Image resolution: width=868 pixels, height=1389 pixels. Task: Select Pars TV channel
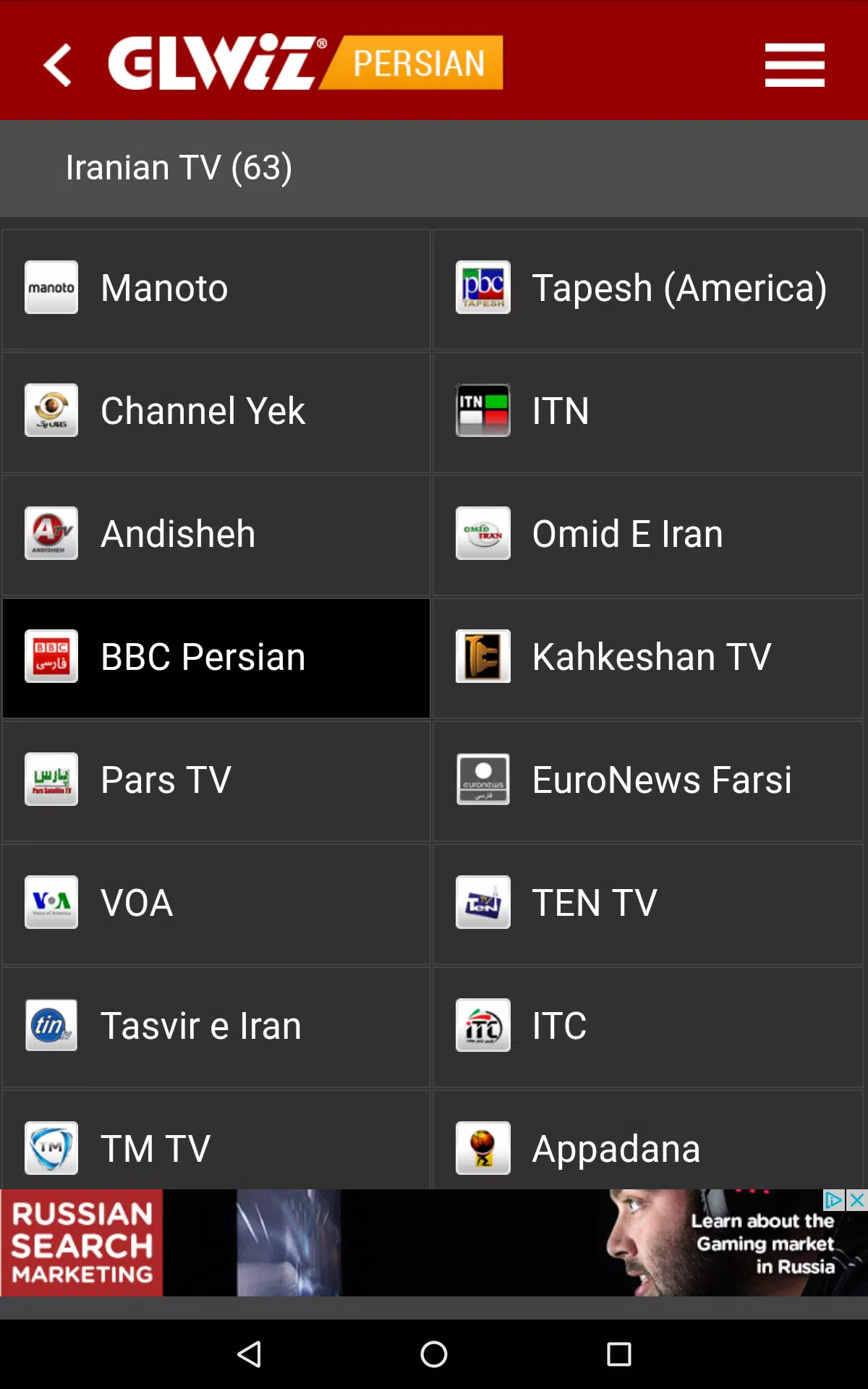[216, 781]
